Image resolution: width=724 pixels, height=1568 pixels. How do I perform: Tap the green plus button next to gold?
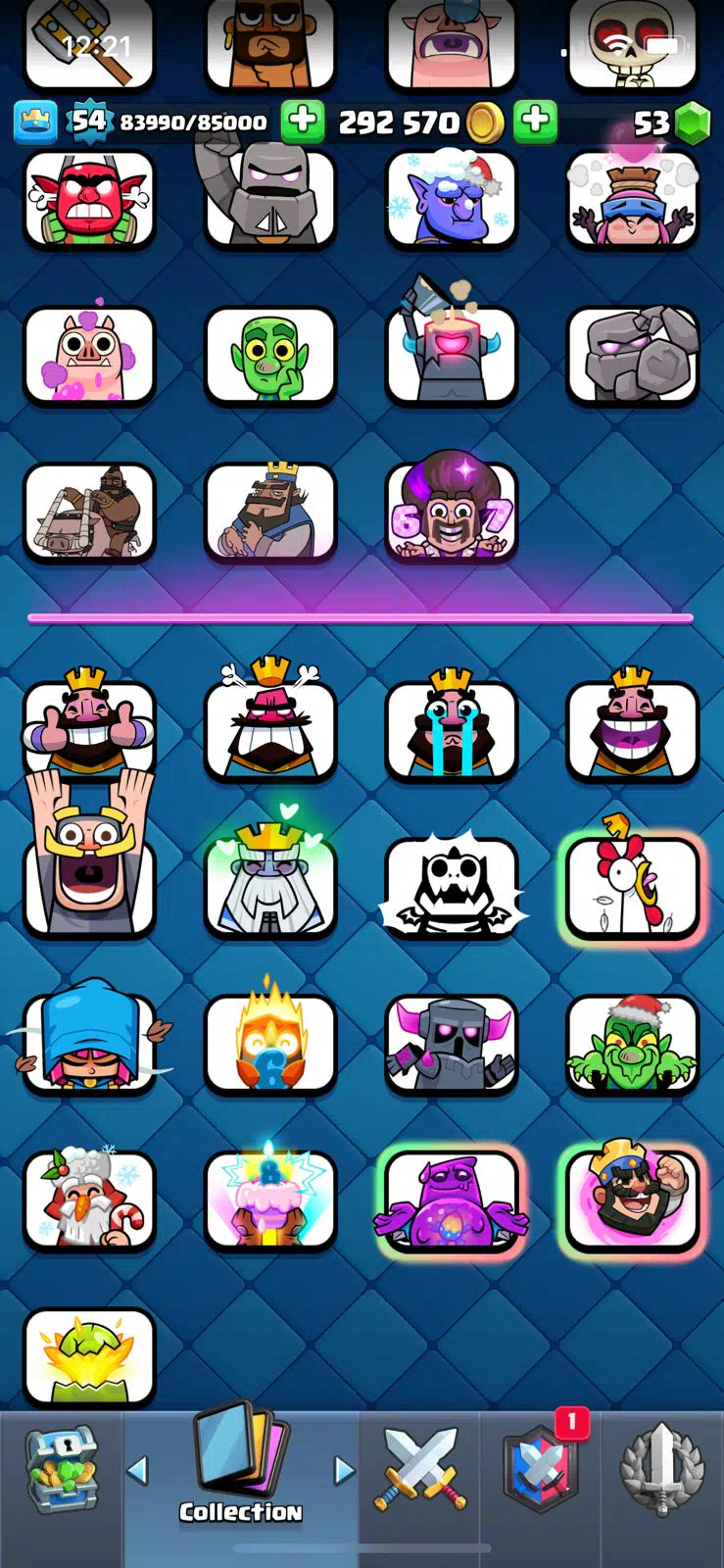pyautogui.click(x=535, y=122)
